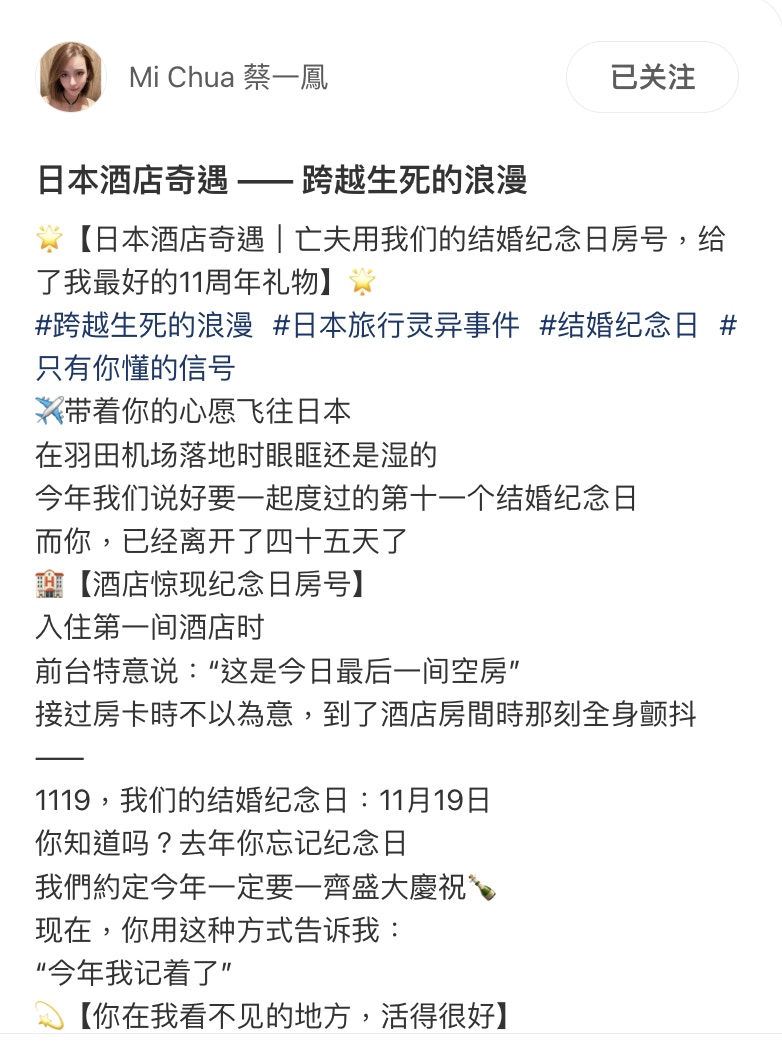This screenshot has width=782, height=1044.
Task: Tap the 已关注 following button
Action: [x=652, y=77]
